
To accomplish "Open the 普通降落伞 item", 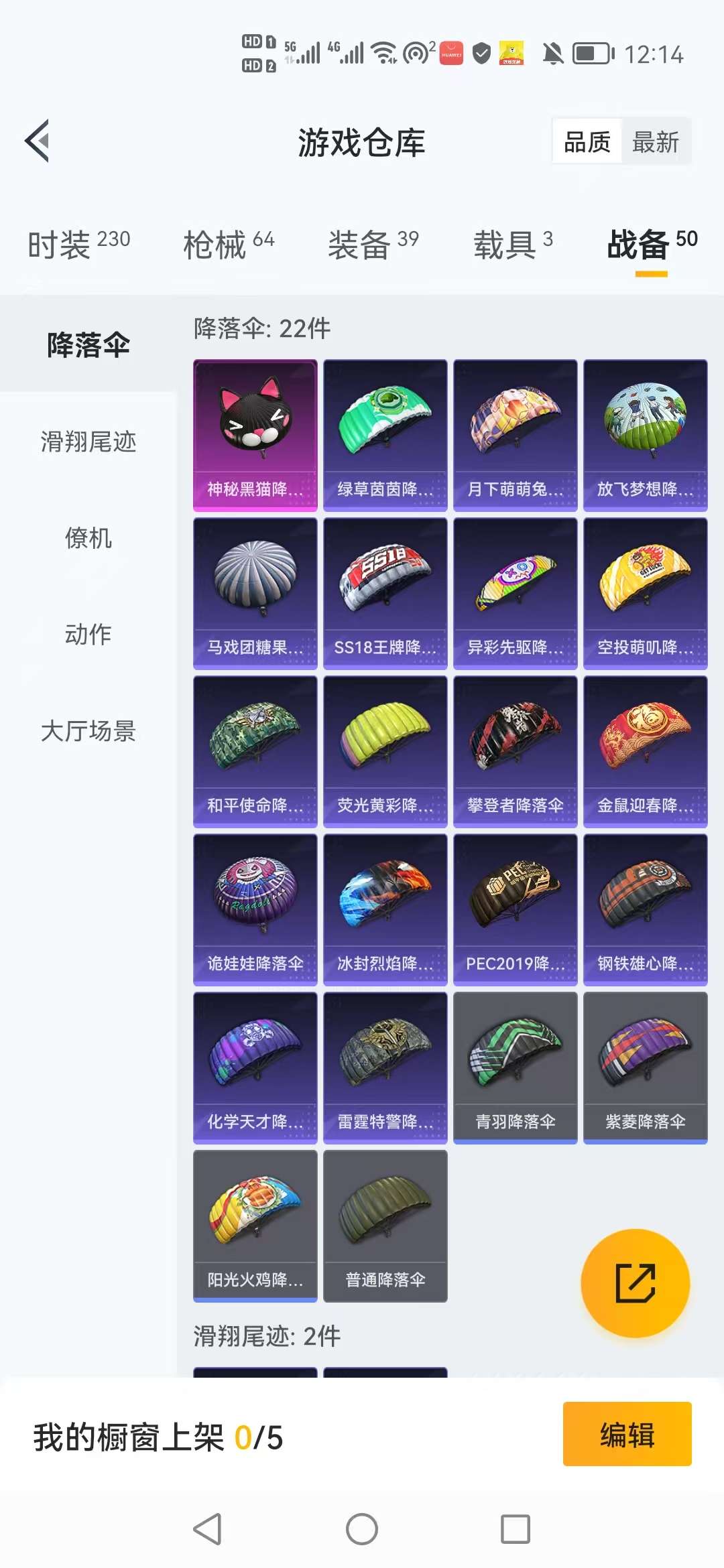I will 385,1226.
